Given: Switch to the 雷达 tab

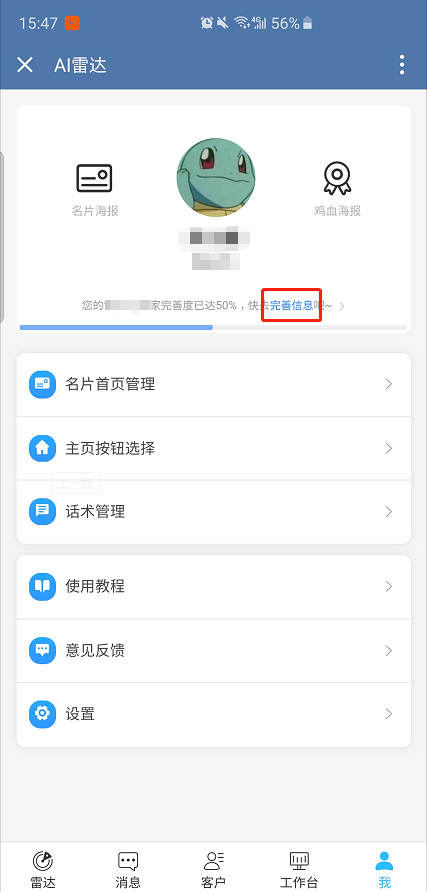Looking at the screenshot, I should click(43, 870).
